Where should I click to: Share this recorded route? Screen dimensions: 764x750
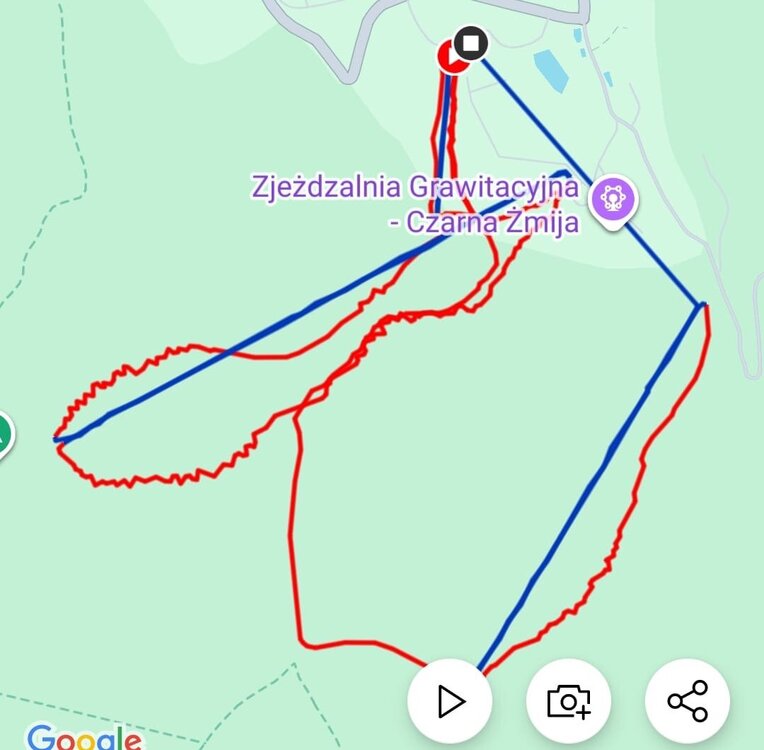coord(687,700)
